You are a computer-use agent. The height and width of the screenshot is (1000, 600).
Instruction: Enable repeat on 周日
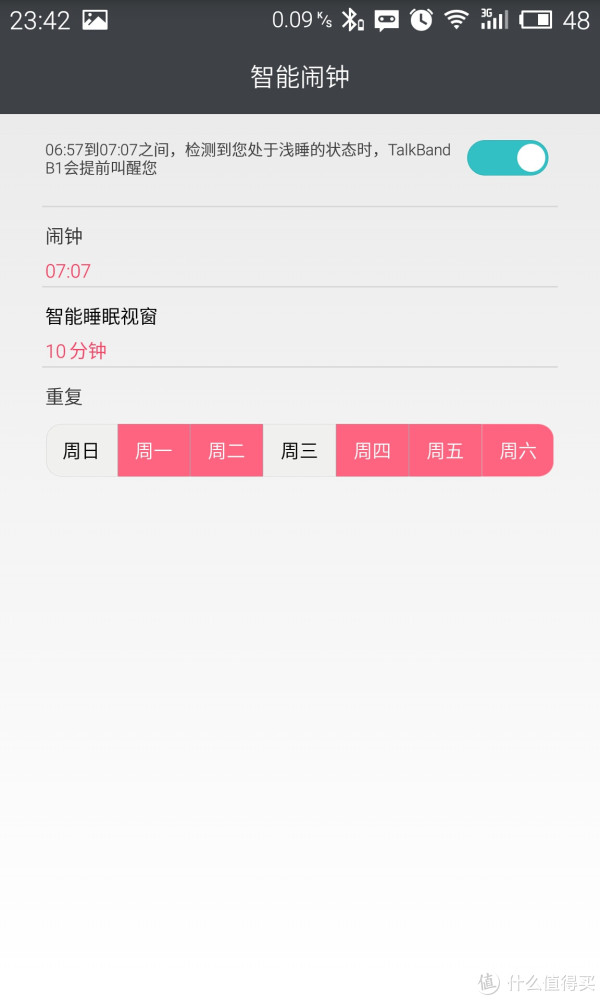pos(82,450)
